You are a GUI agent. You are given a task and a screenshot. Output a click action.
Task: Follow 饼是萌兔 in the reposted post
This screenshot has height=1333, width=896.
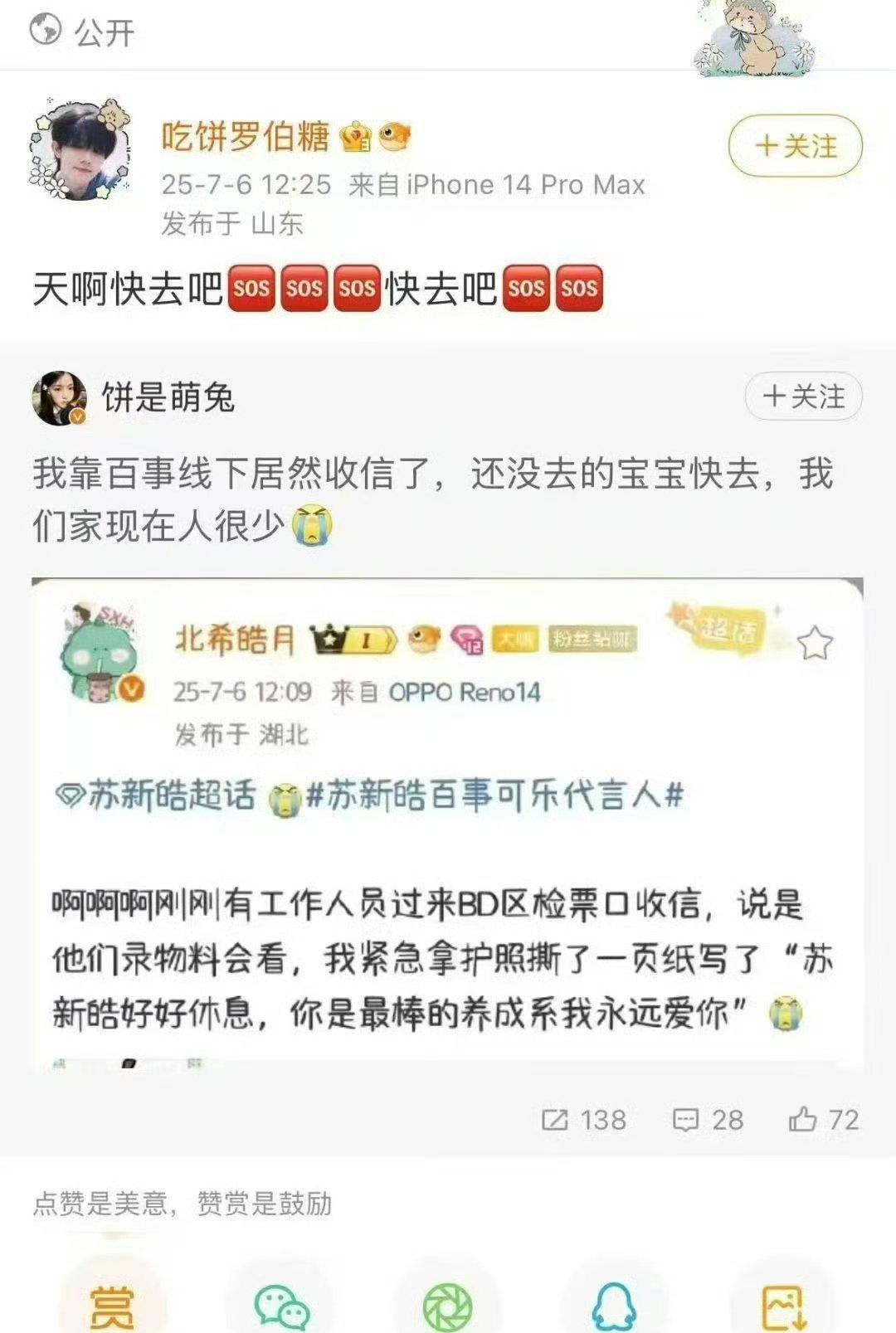click(x=803, y=396)
